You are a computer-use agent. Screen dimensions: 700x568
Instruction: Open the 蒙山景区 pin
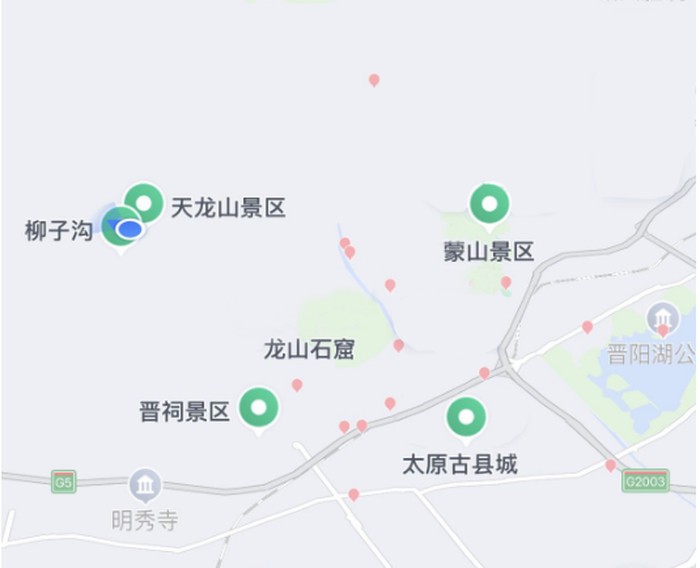click(489, 205)
